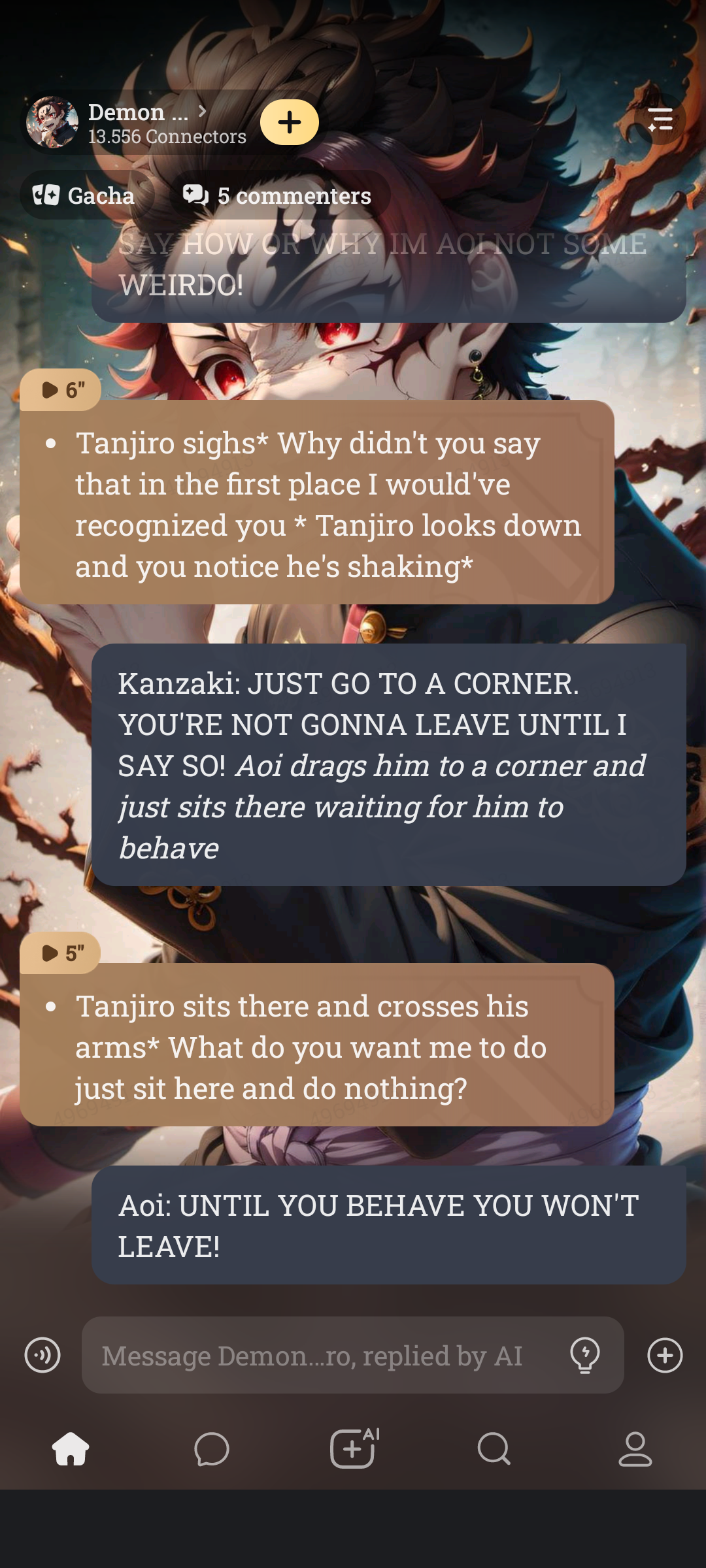Screen dimensions: 706x1568
Task: Go to the Home tab
Action: point(71,1449)
